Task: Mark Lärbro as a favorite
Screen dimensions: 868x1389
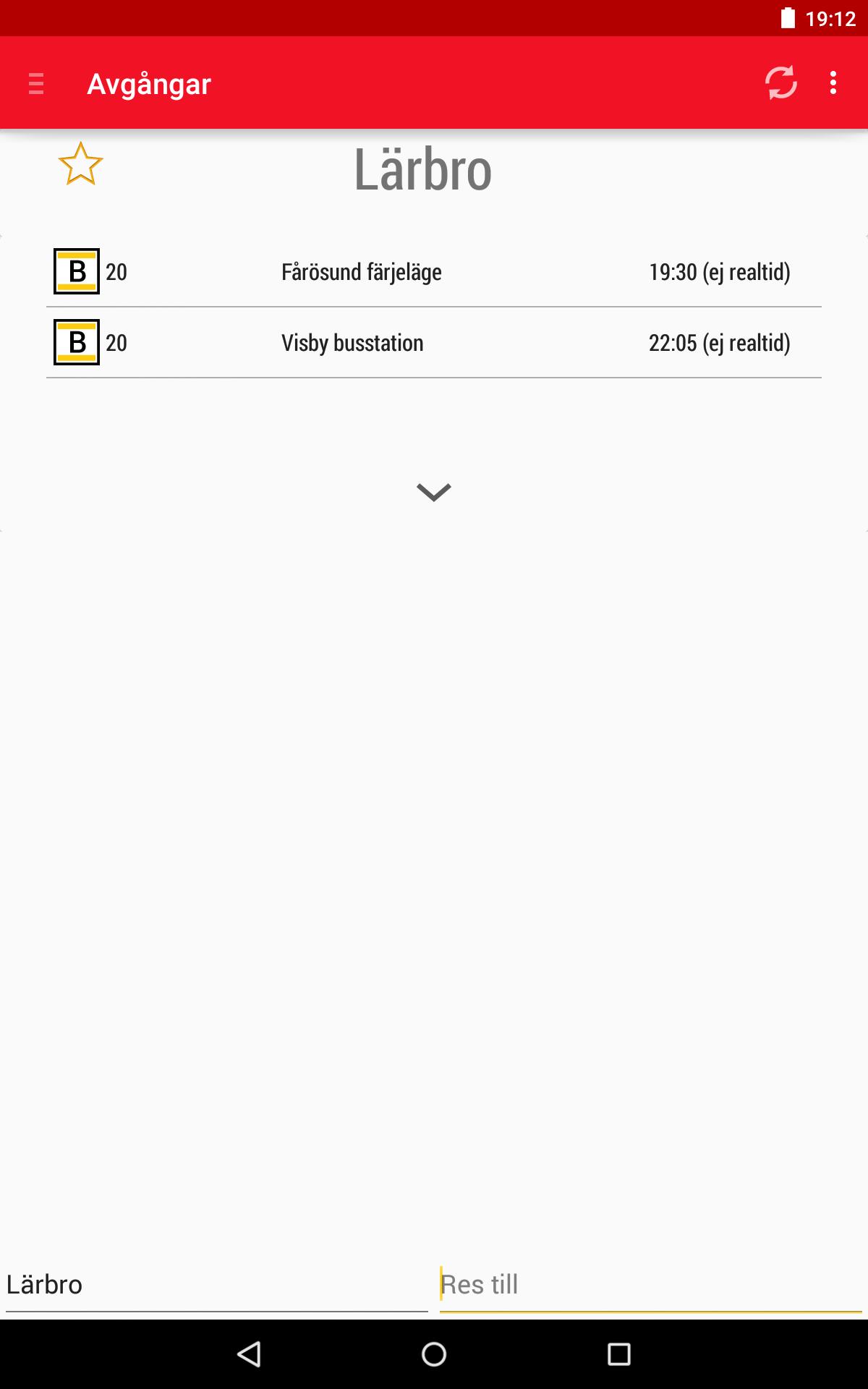Action: (80, 163)
